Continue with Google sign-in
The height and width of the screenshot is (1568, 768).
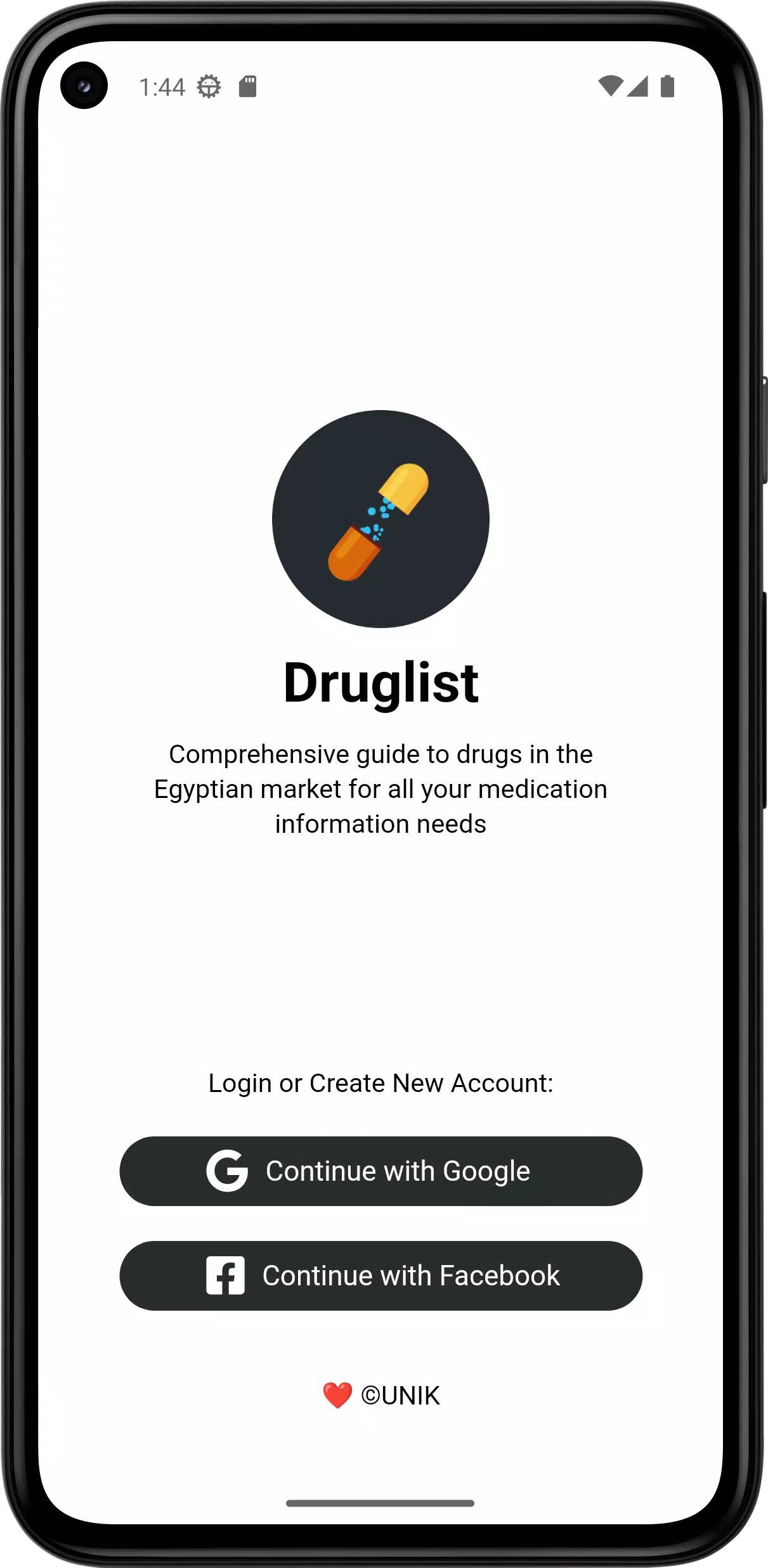pyautogui.click(x=381, y=1171)
